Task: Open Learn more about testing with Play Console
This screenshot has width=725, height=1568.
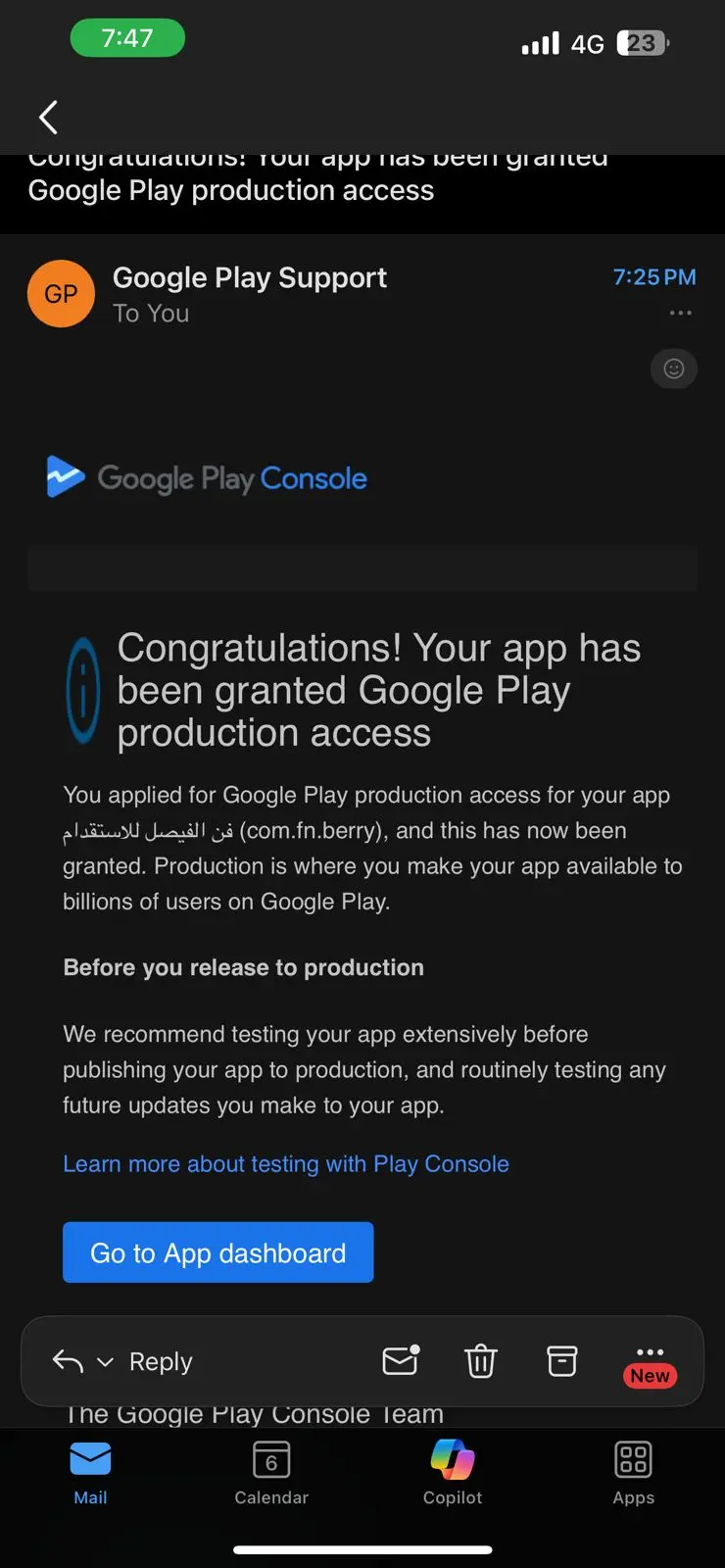Action: (285, 1163)
